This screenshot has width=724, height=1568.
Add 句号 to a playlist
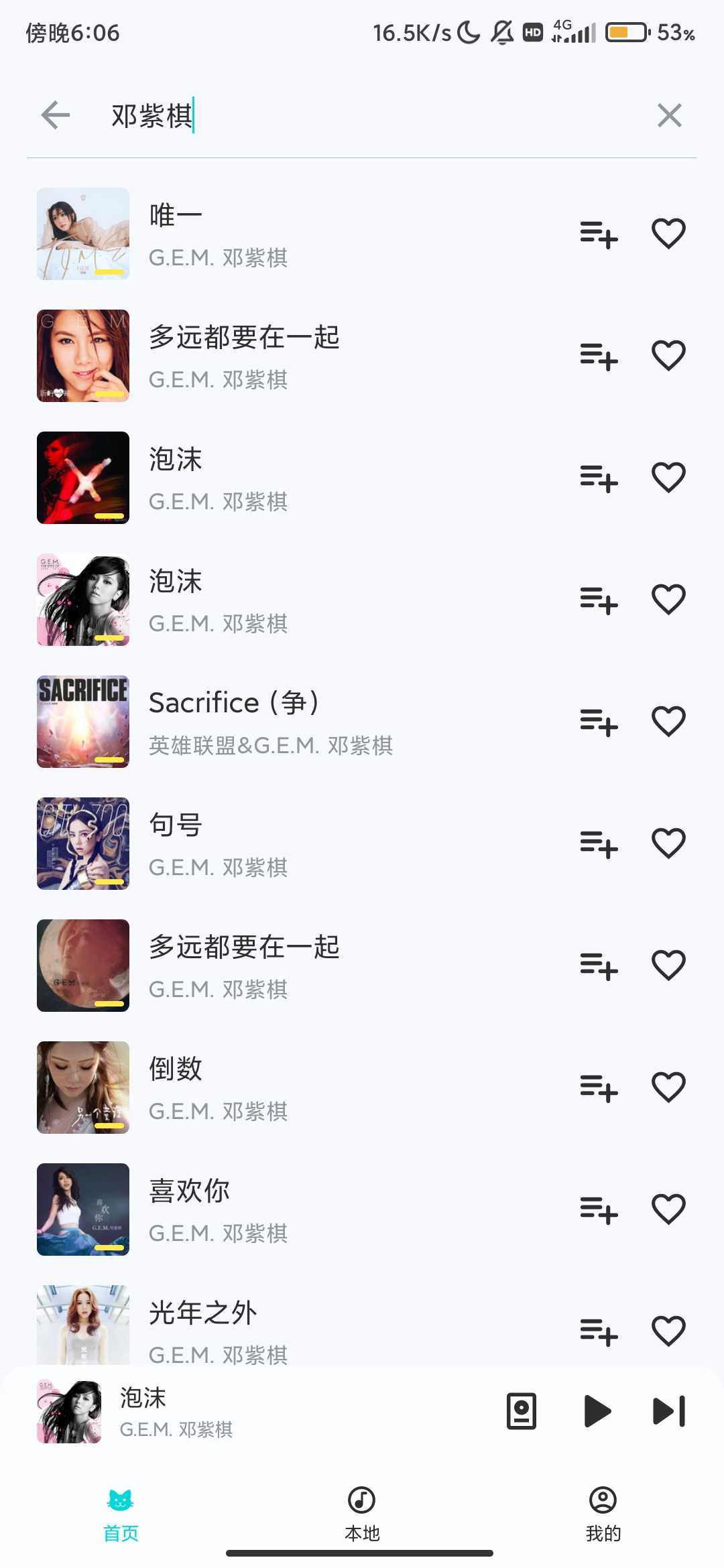[x=599, y=844]
